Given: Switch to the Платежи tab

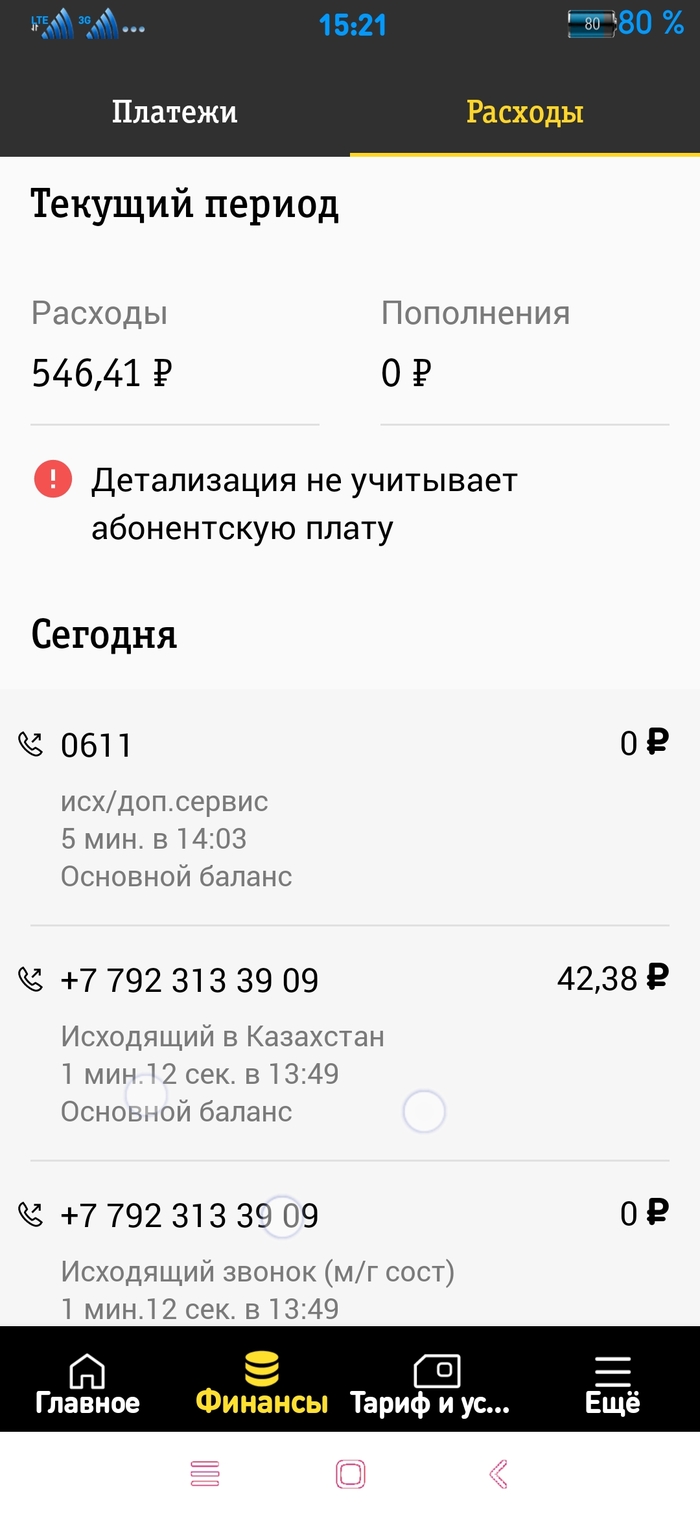Looking at the screenshot, I should pos(174,111).
